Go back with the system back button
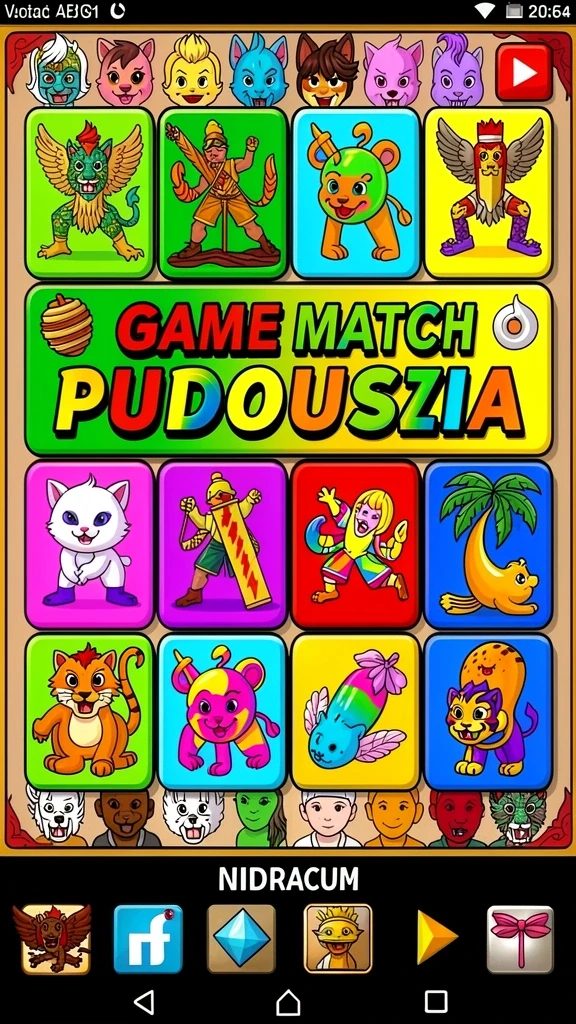This screenshot has height=1024, width=576. tap(144, 1002)
